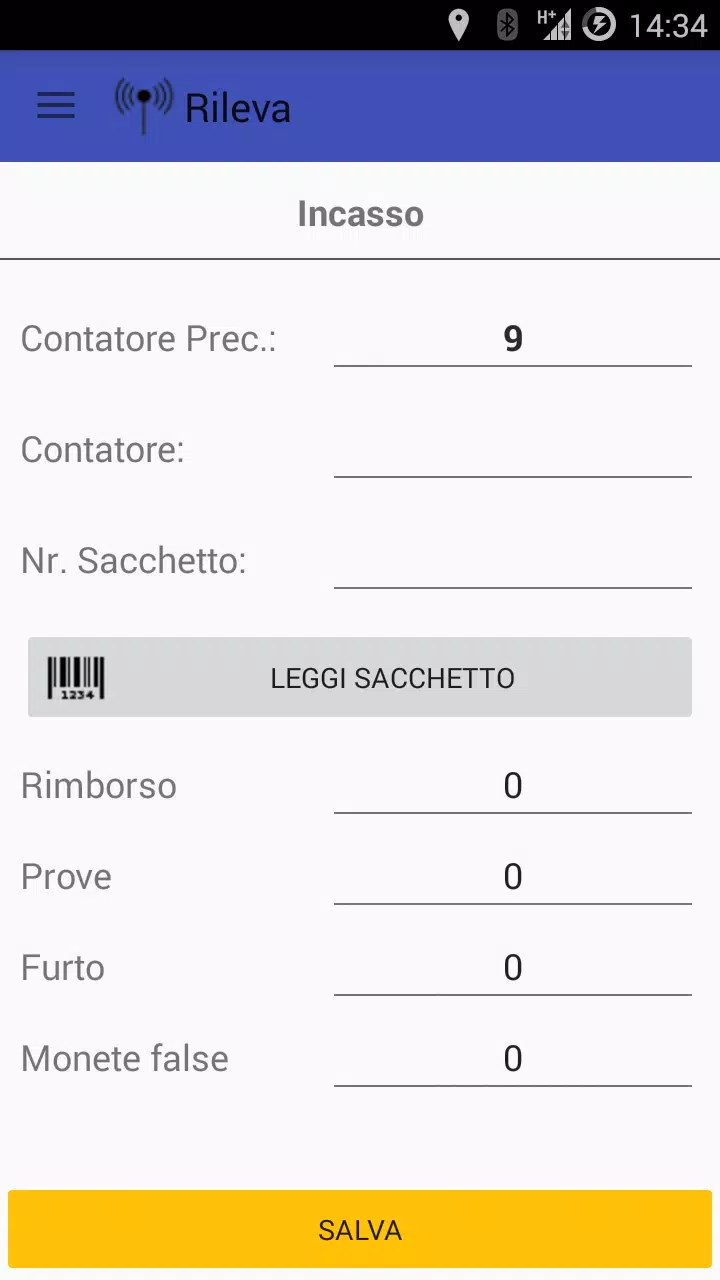Tap the Leggi Sacchetto barcode button
Screen dimensions: 720x1280
360,677
